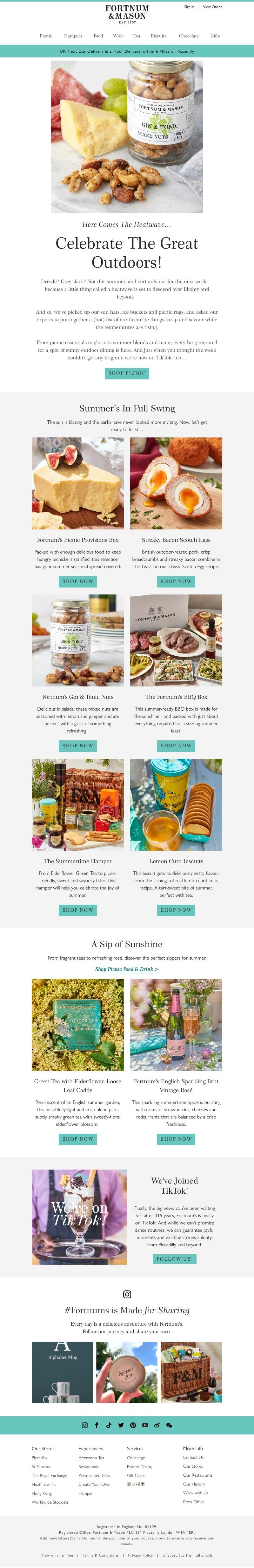Open the Summertime Hamper product image
The height and width of the screenshot is (1568, 254).
point(77,805)
